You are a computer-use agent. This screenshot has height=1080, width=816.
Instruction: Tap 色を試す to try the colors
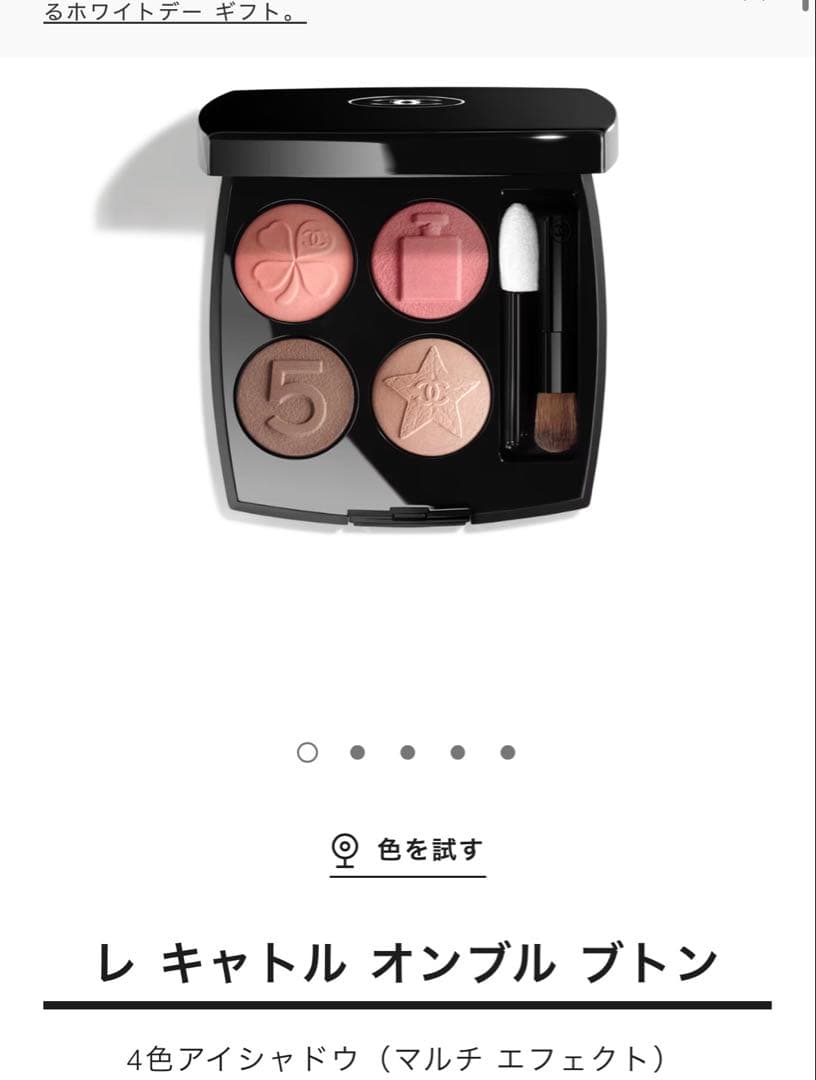(408, 851)
